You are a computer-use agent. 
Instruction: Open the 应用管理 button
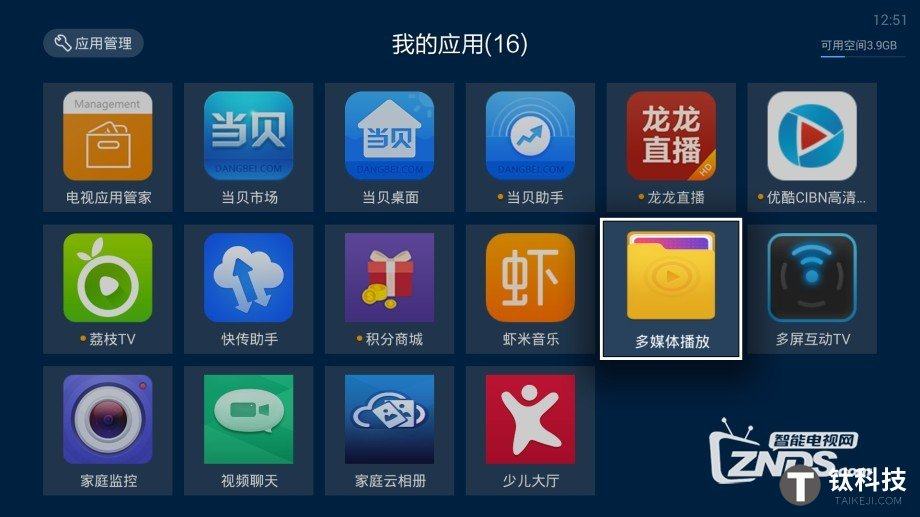[x=94, y=43]
